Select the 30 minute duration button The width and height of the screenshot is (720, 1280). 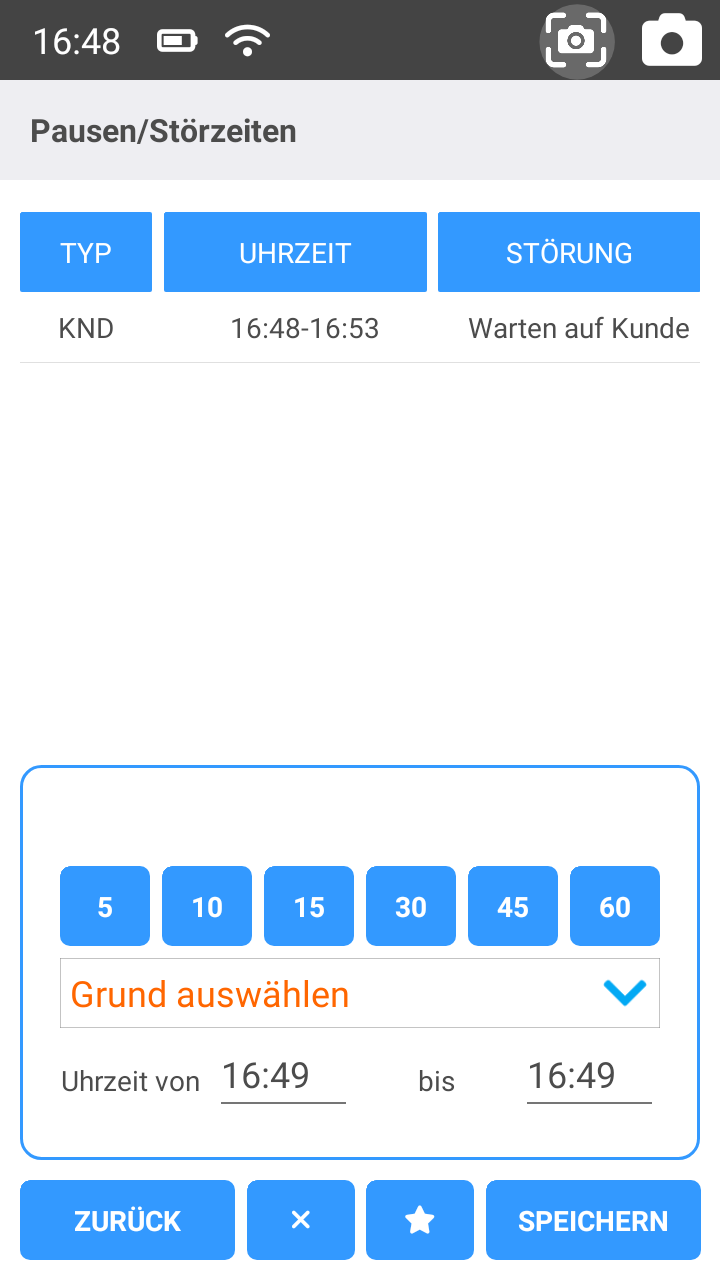tap(411, 906)
